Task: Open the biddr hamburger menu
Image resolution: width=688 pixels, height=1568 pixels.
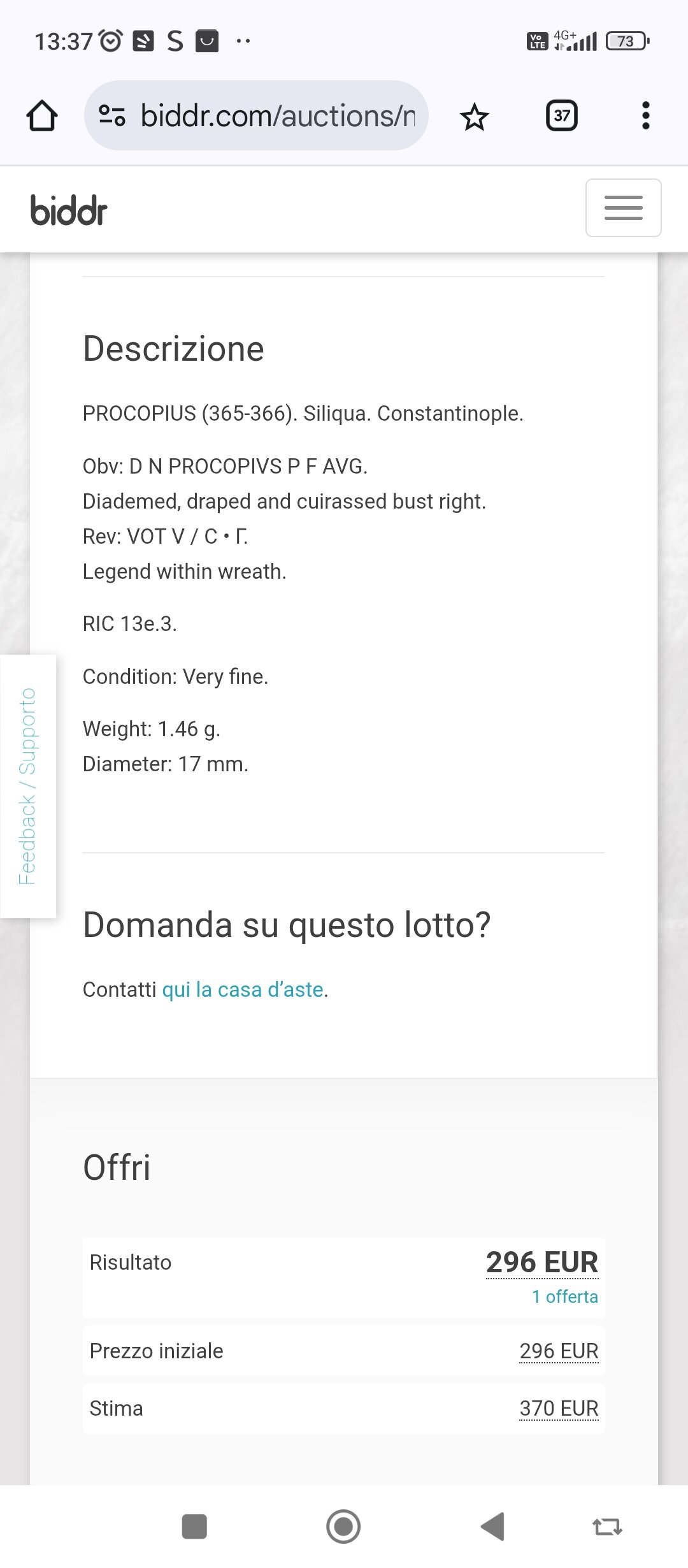Action: point(624,208)
